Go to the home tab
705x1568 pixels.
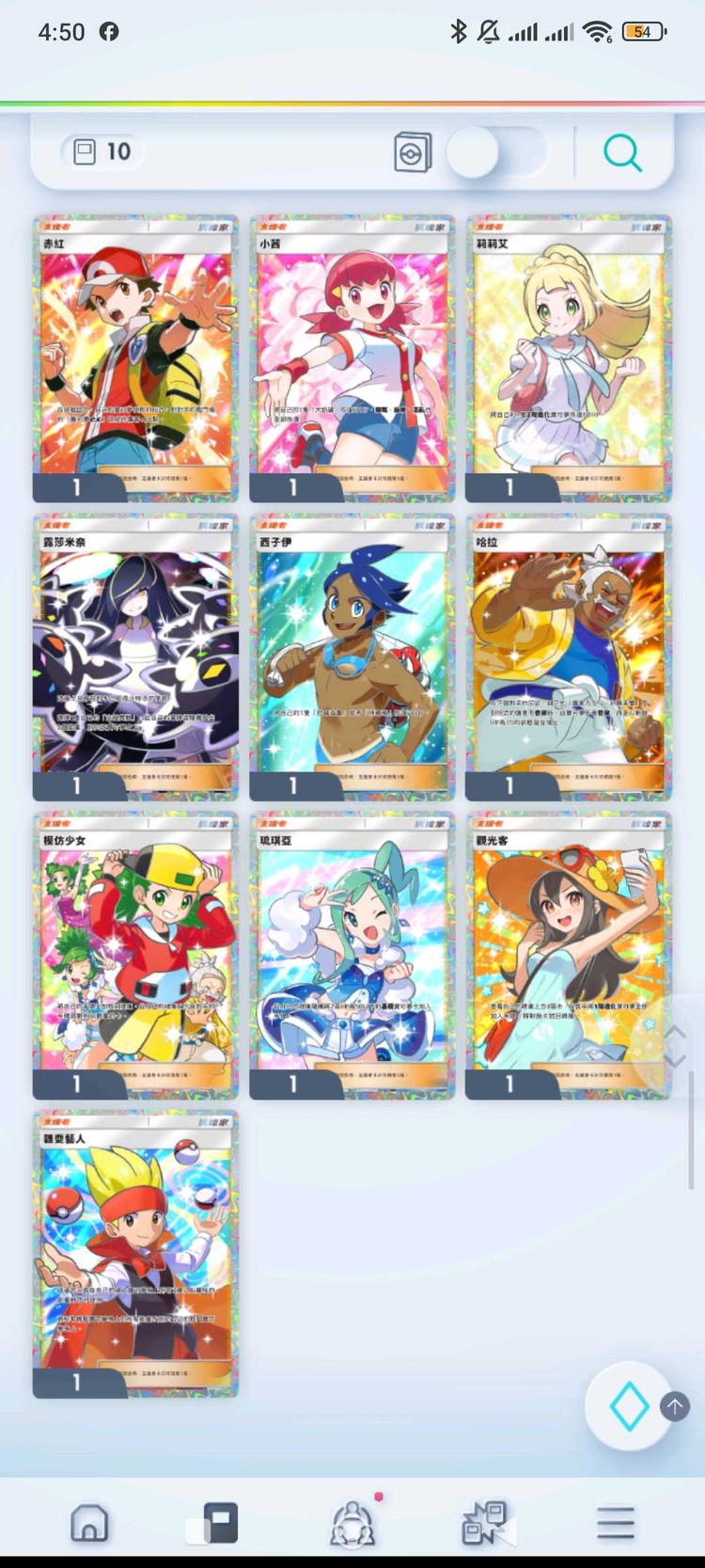(x=89, y=1522)
